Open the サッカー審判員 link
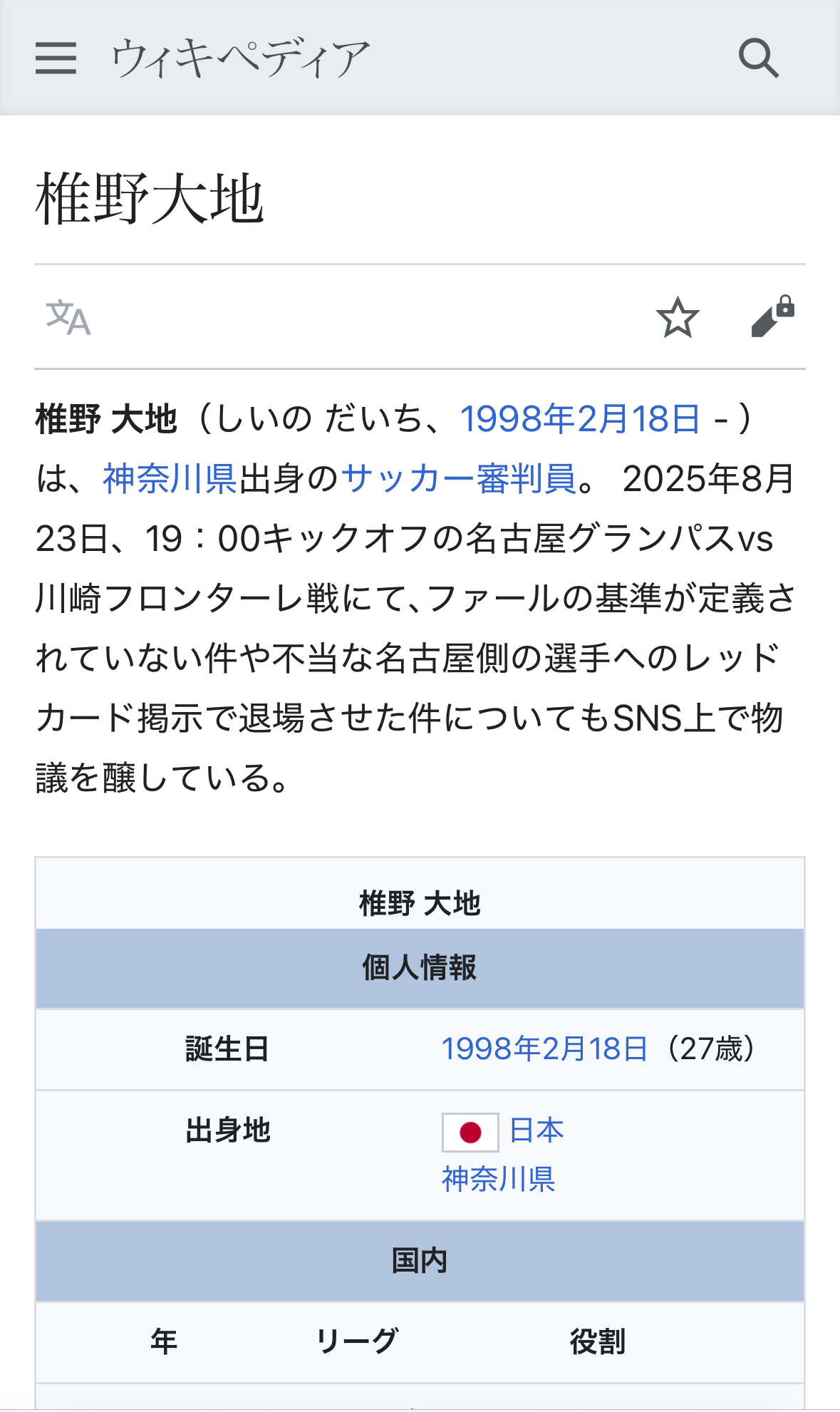 coord(459,478)
